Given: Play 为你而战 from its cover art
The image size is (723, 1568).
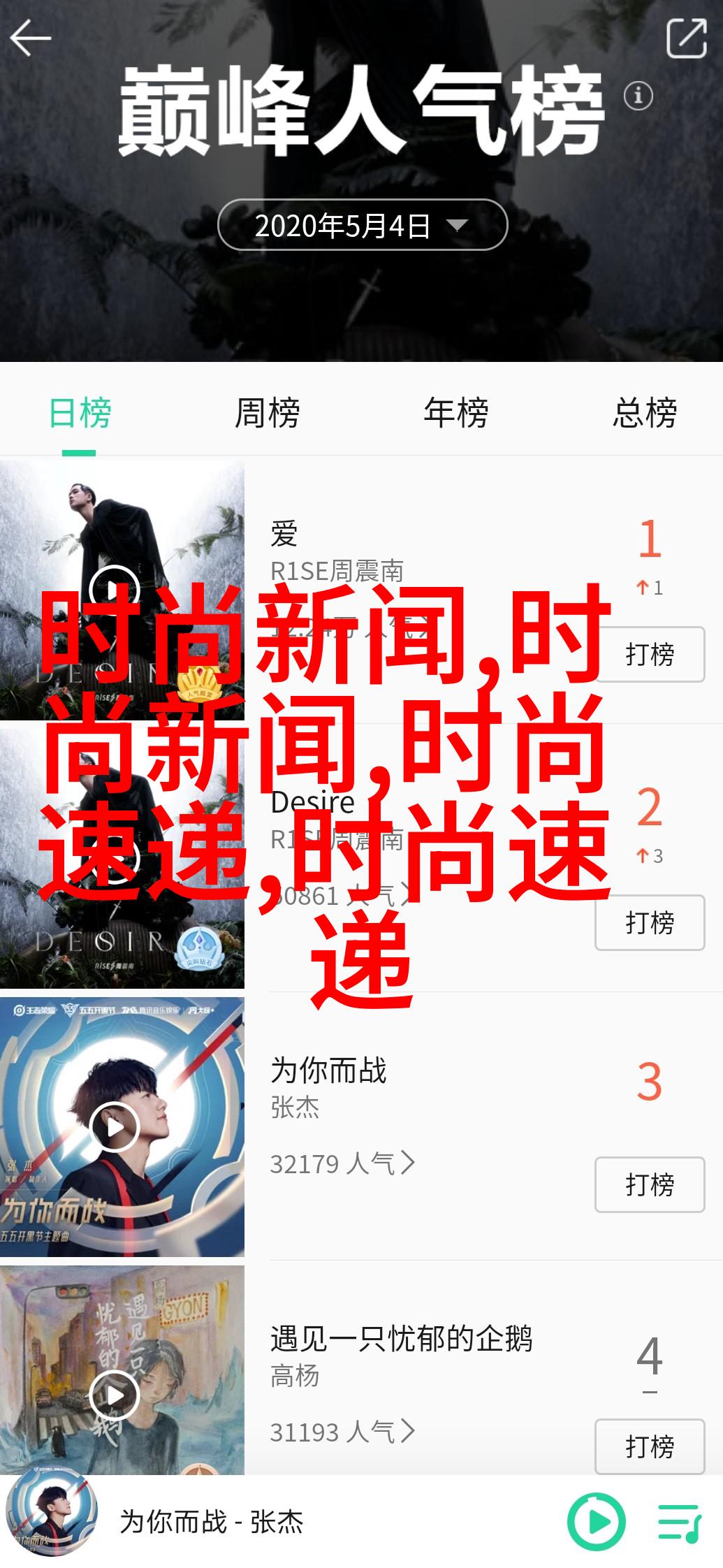Looking at the screenshot, I should click(115, 1126).
